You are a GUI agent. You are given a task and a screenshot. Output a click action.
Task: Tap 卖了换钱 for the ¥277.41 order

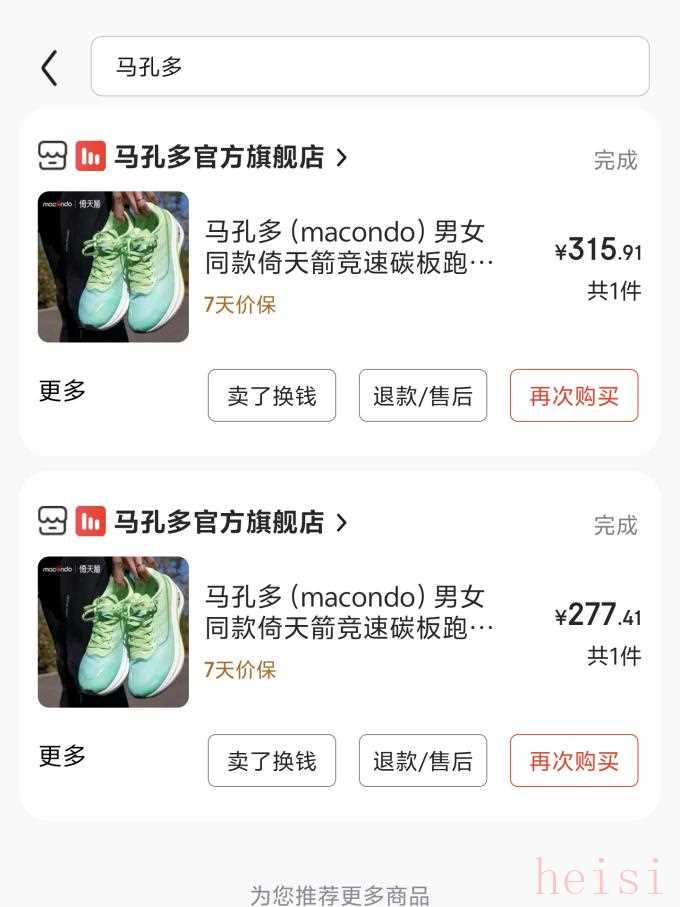(x=272, y=761)
